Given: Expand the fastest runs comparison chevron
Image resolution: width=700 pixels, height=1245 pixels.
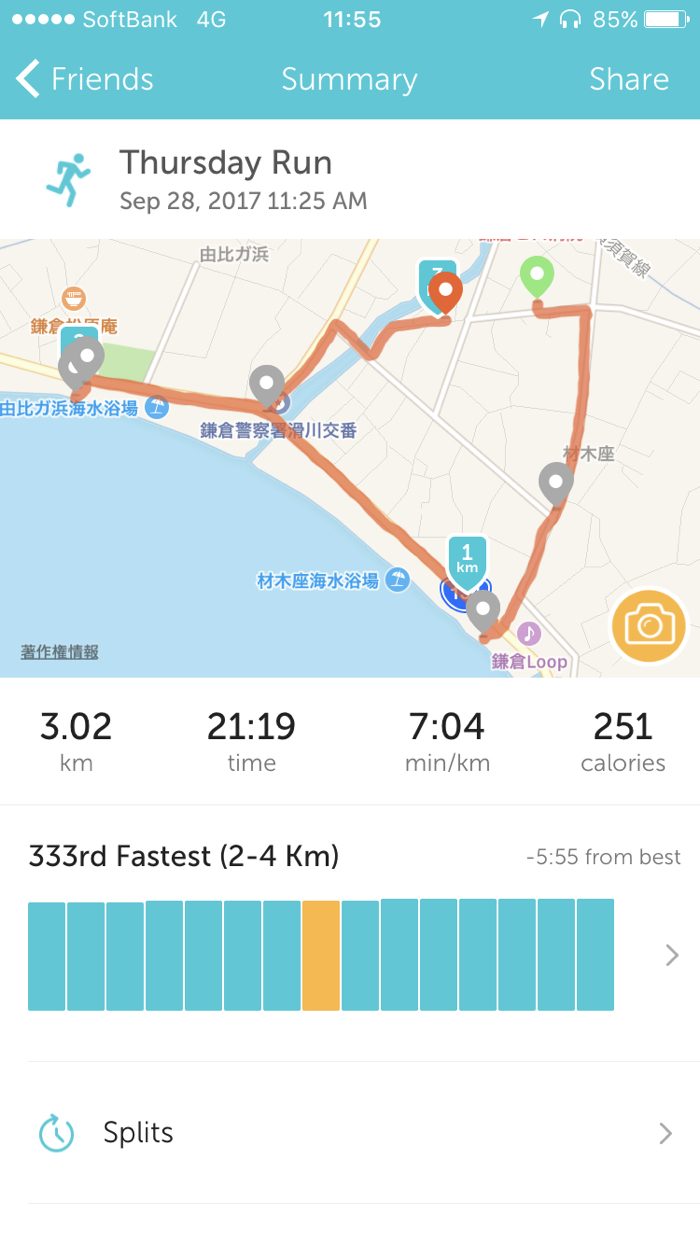Looking at the screenshot, I should point(672,956).
